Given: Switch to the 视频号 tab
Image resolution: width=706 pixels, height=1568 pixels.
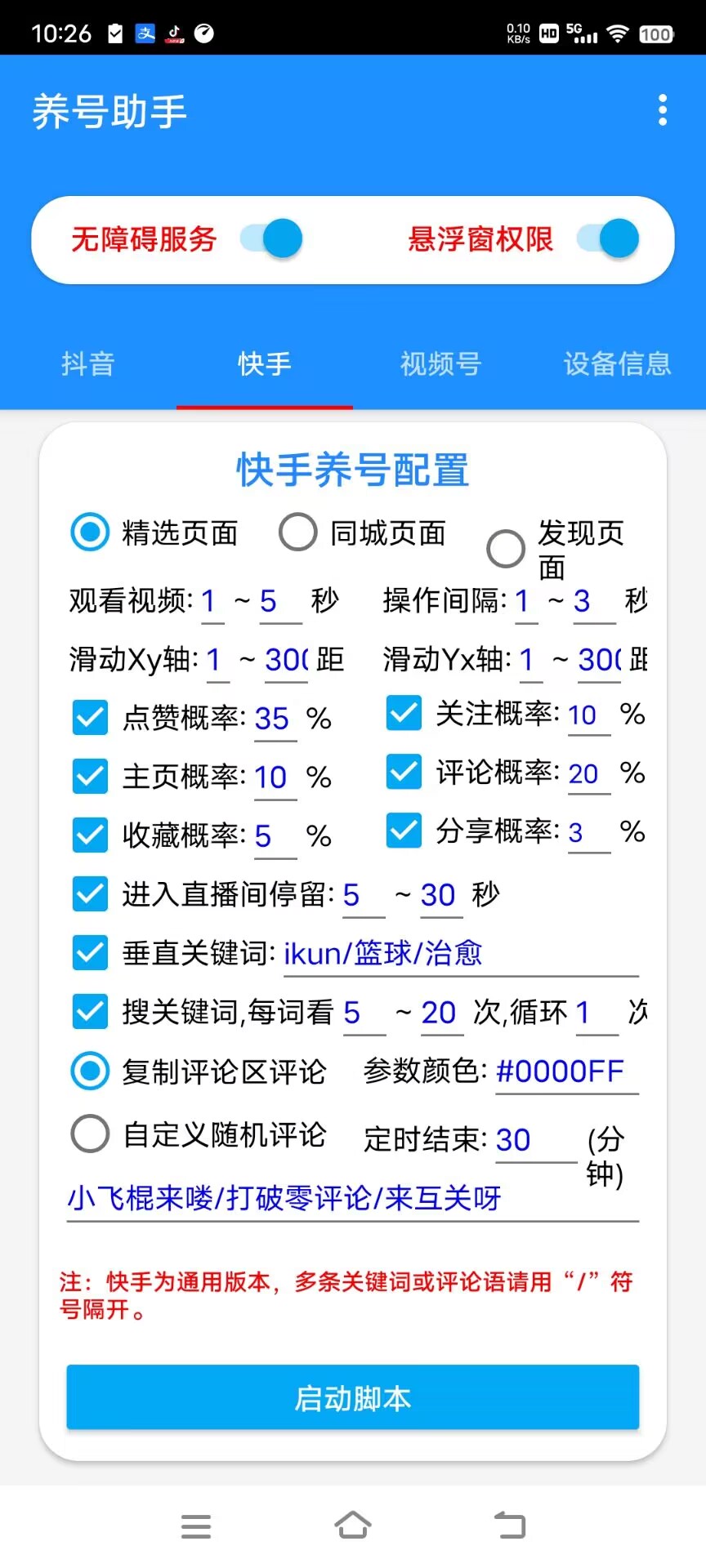Looking at the screenshot, I should [440, 364].
